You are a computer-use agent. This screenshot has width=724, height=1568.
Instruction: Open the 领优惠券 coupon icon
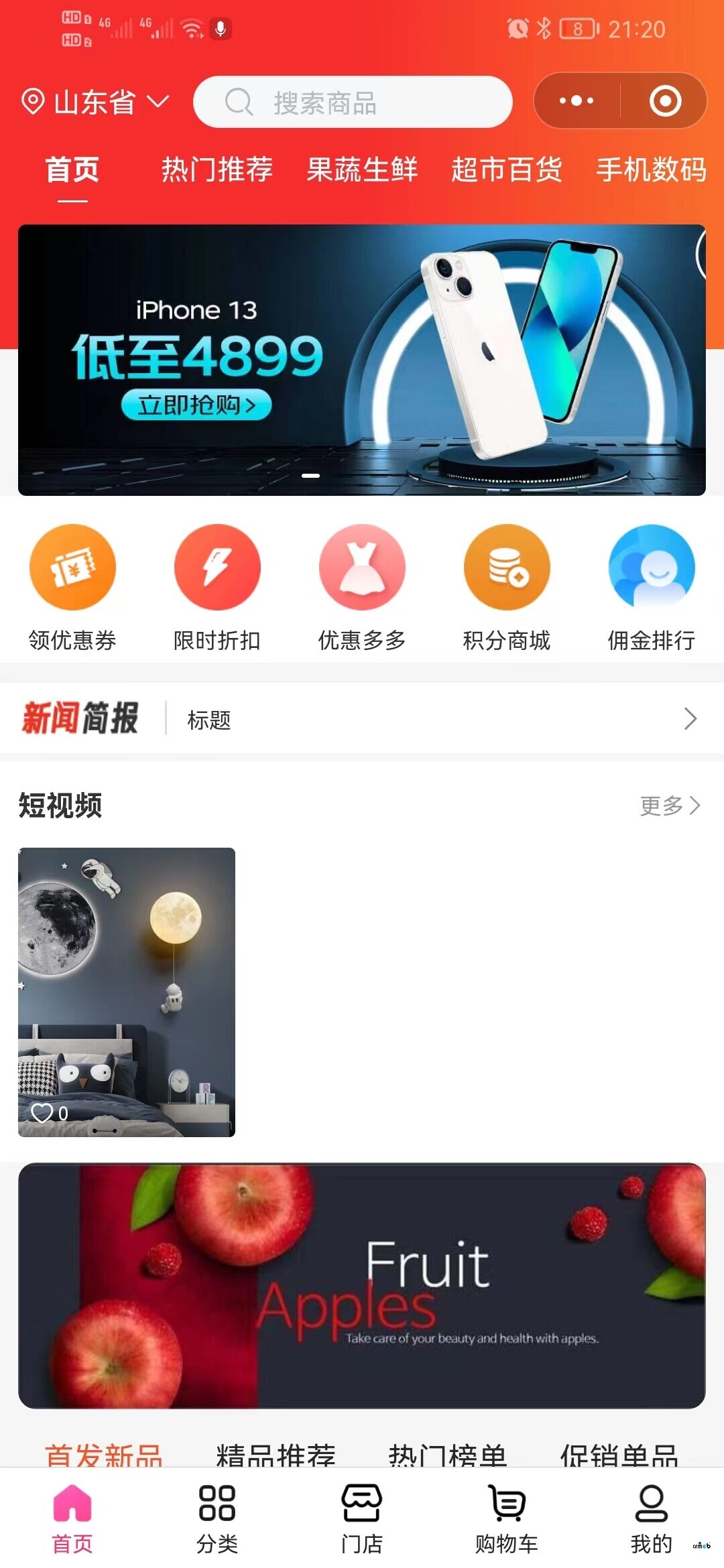click(x=72, y=566)
